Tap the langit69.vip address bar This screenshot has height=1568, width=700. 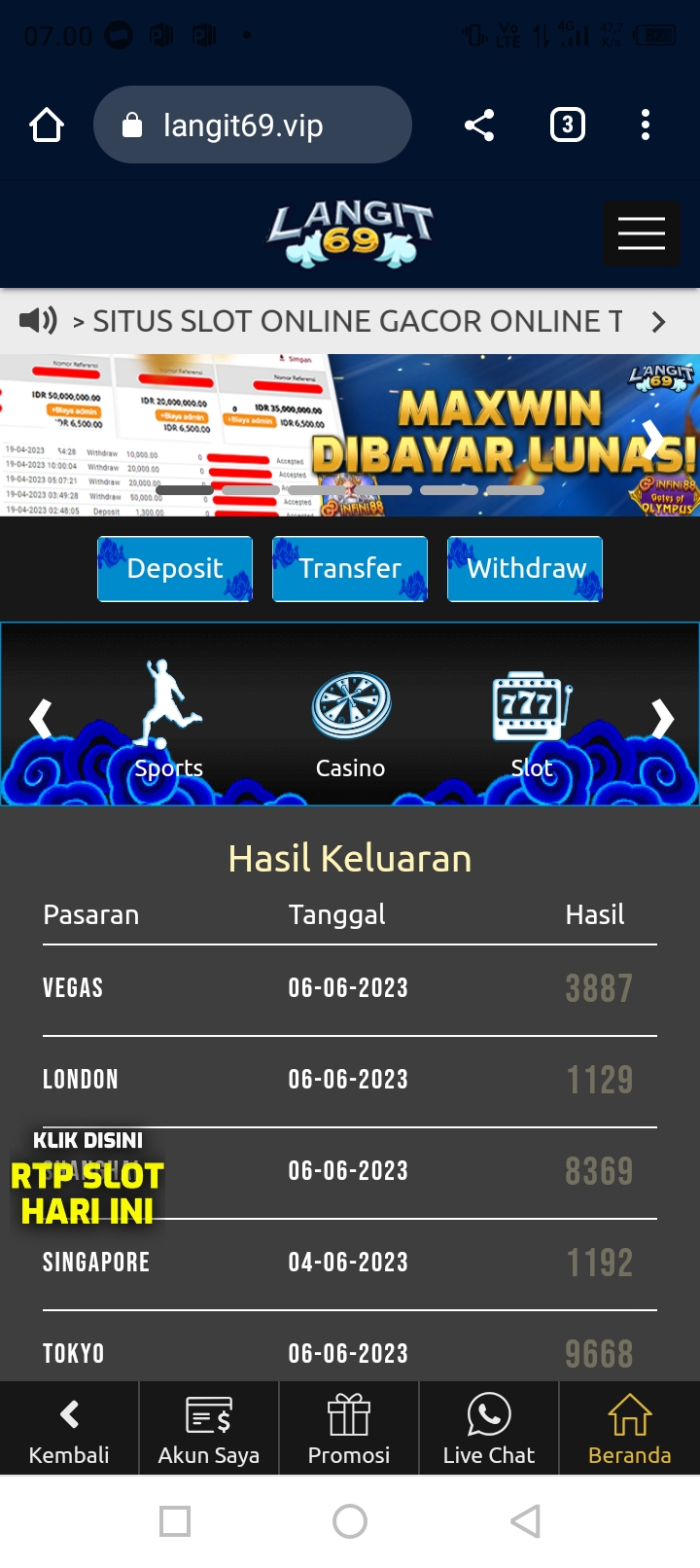(x=253, y=125)
